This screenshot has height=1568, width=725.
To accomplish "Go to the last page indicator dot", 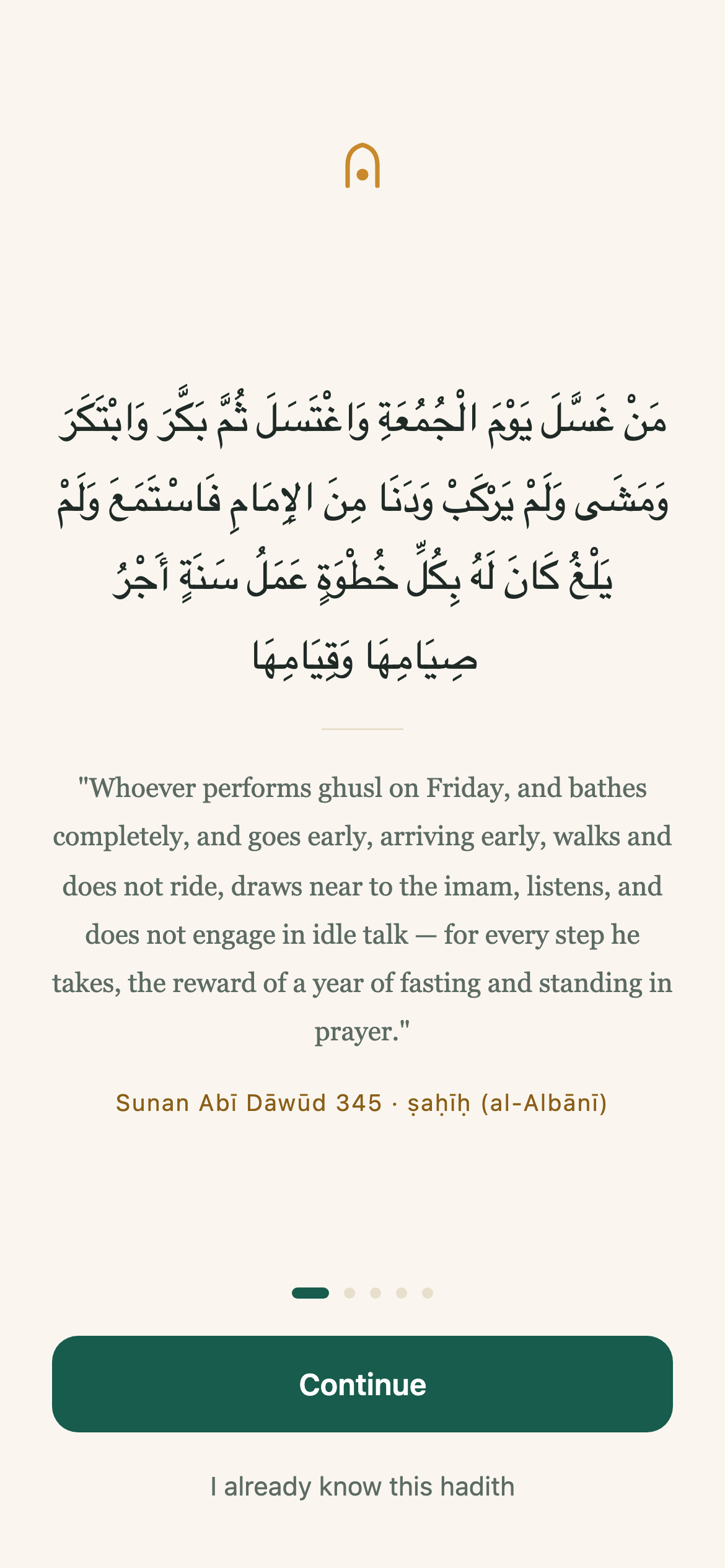I will (428, 1292).
